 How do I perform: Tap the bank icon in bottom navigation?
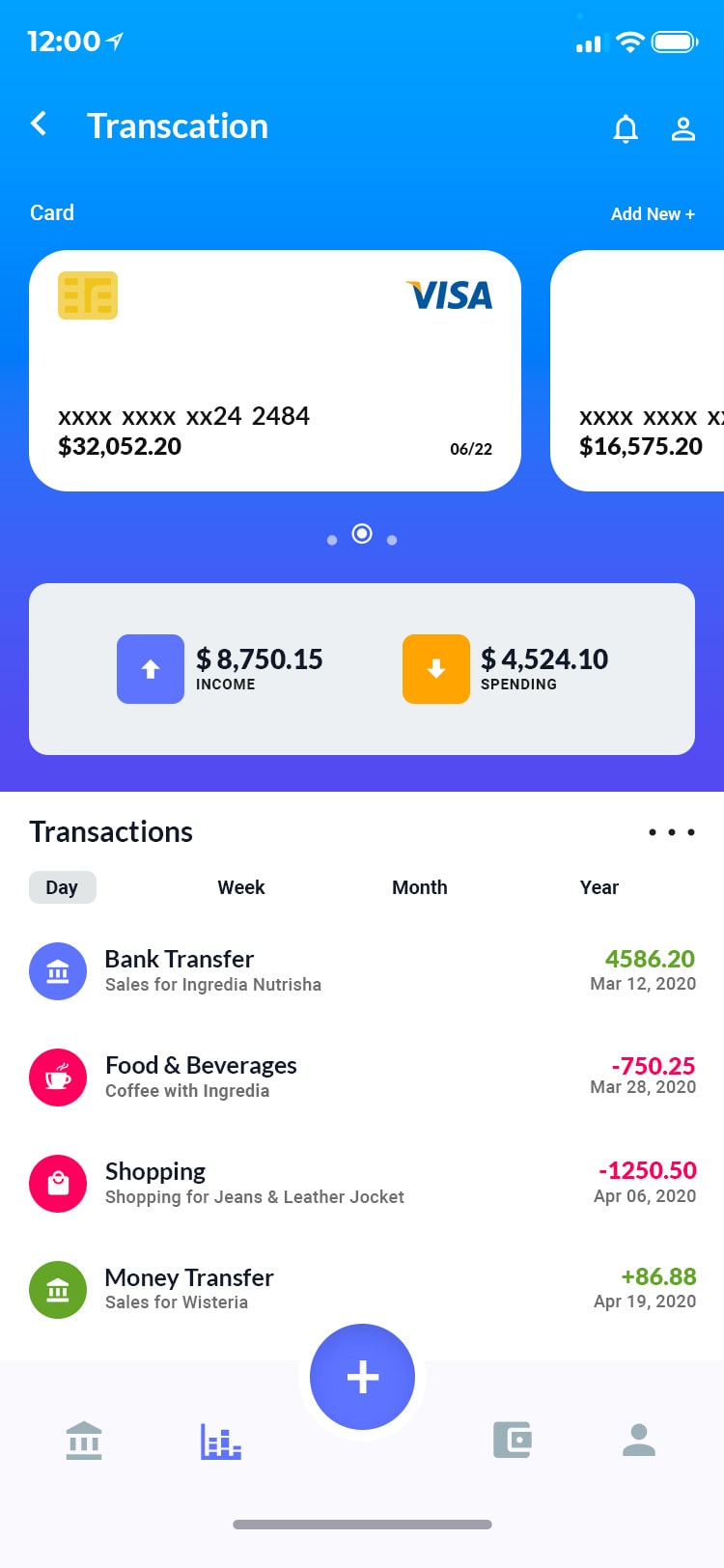click(84, 1441)
